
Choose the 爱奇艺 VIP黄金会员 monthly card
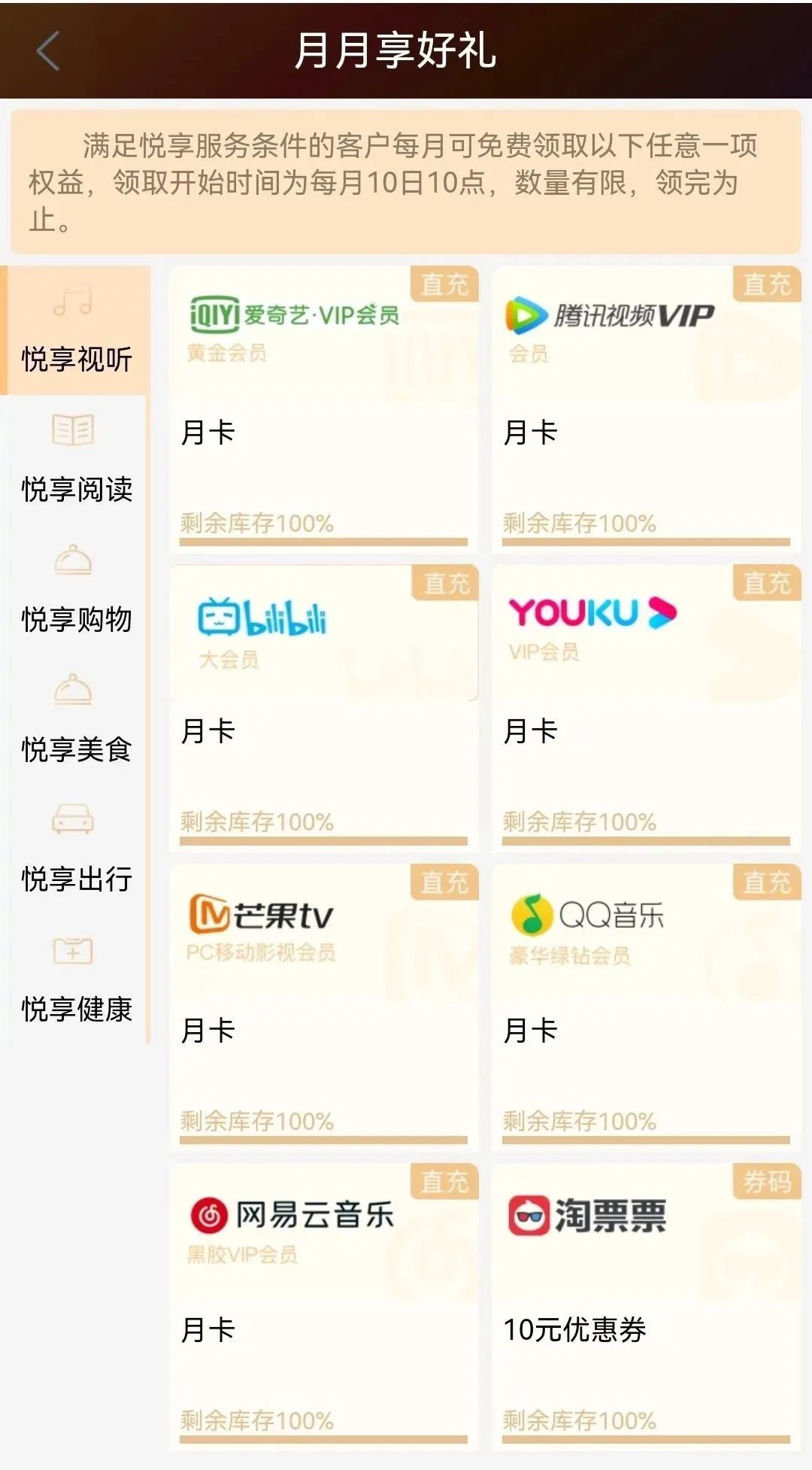pos(323,410)
